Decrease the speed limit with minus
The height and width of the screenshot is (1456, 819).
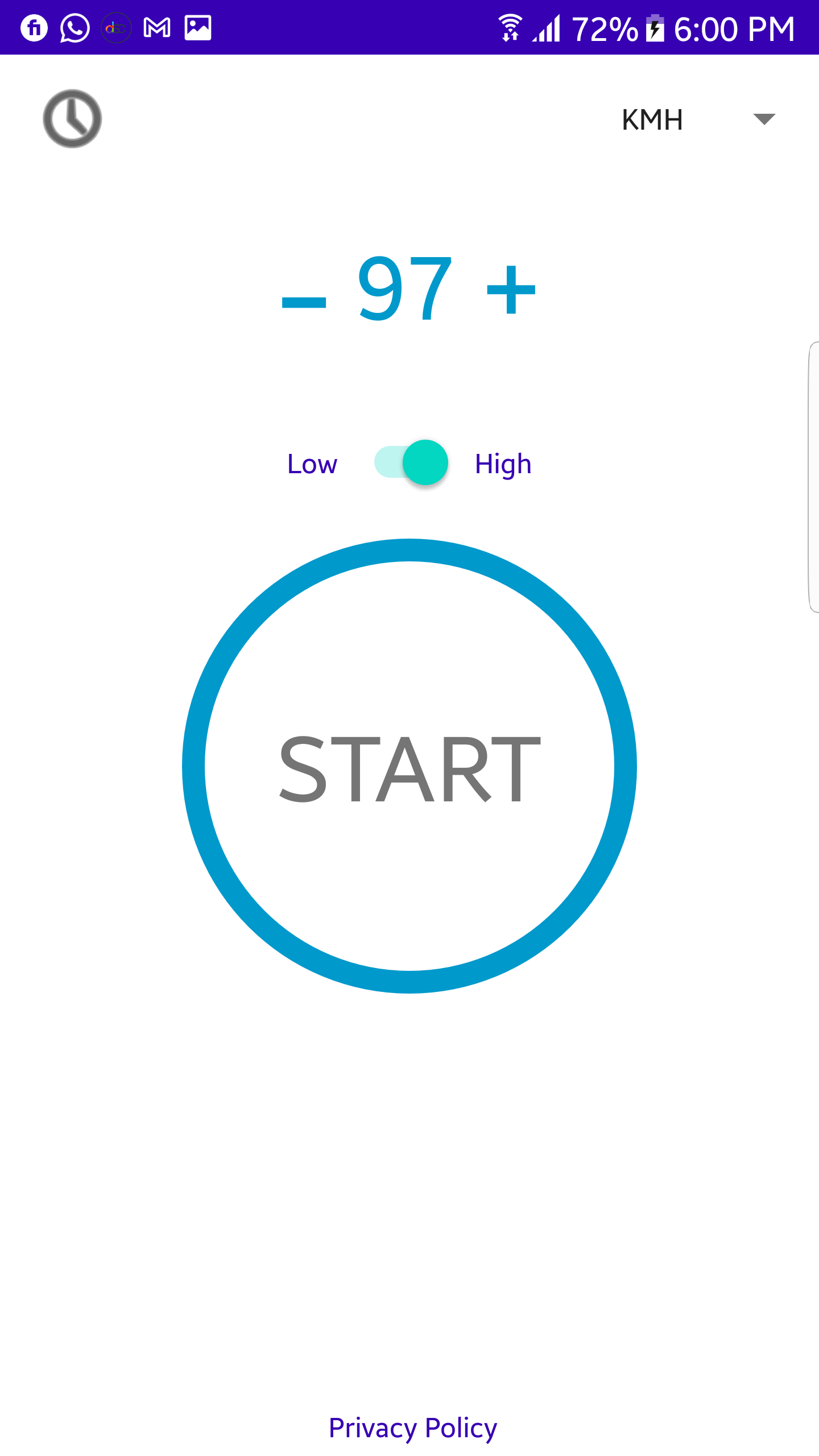click(304, 301)
